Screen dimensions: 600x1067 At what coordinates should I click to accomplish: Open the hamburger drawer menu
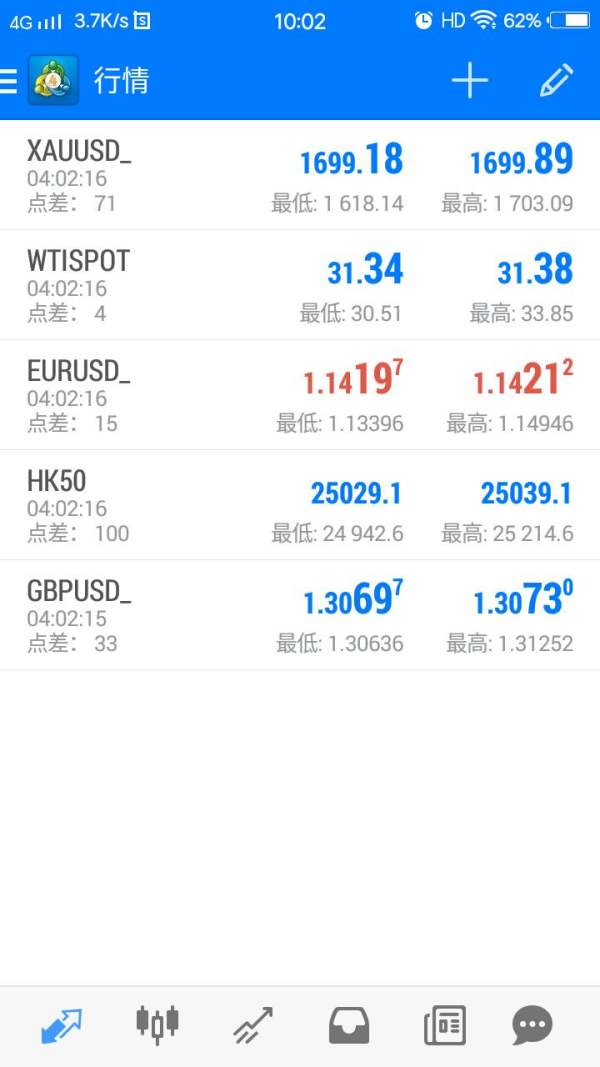pyautogui.click(x=8, y=81)
